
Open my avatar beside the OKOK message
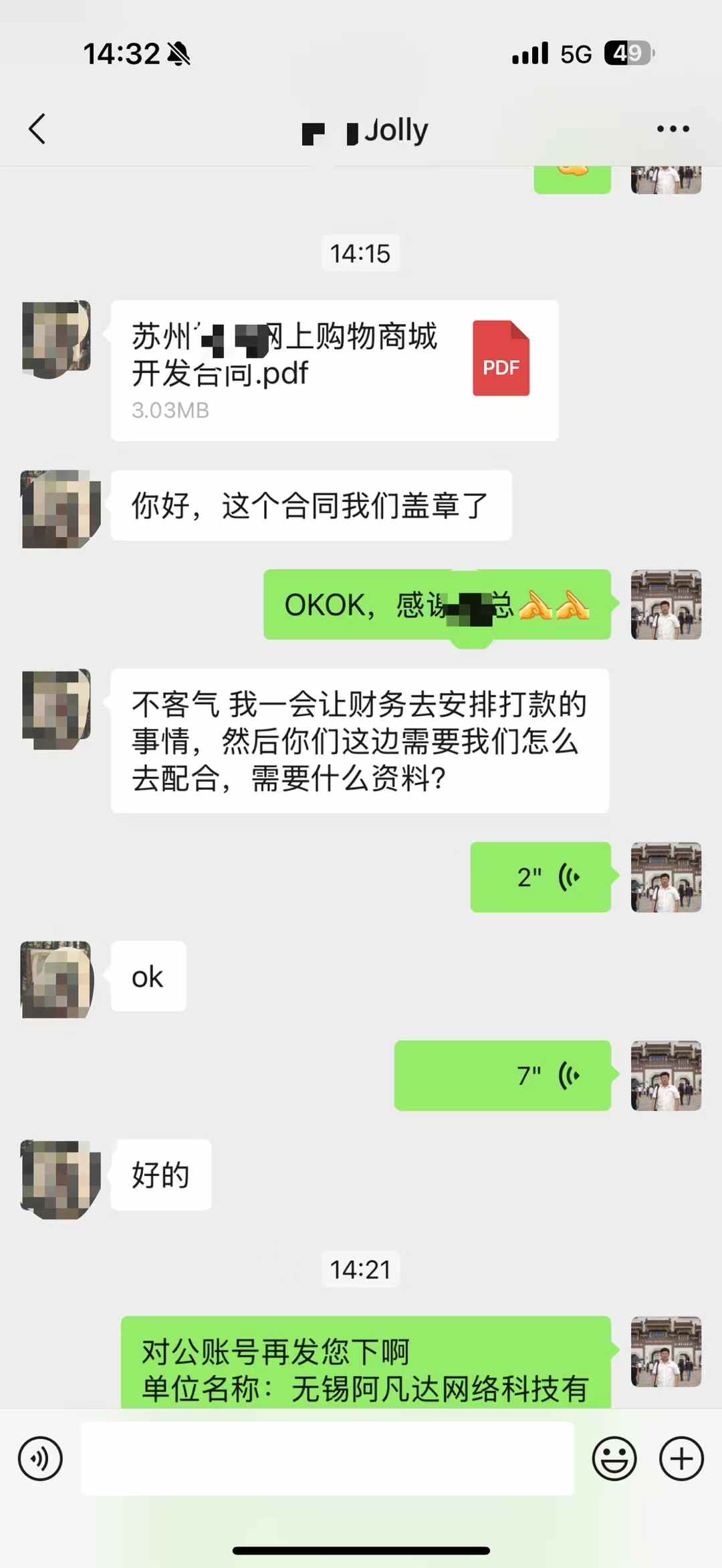[666, 605]
